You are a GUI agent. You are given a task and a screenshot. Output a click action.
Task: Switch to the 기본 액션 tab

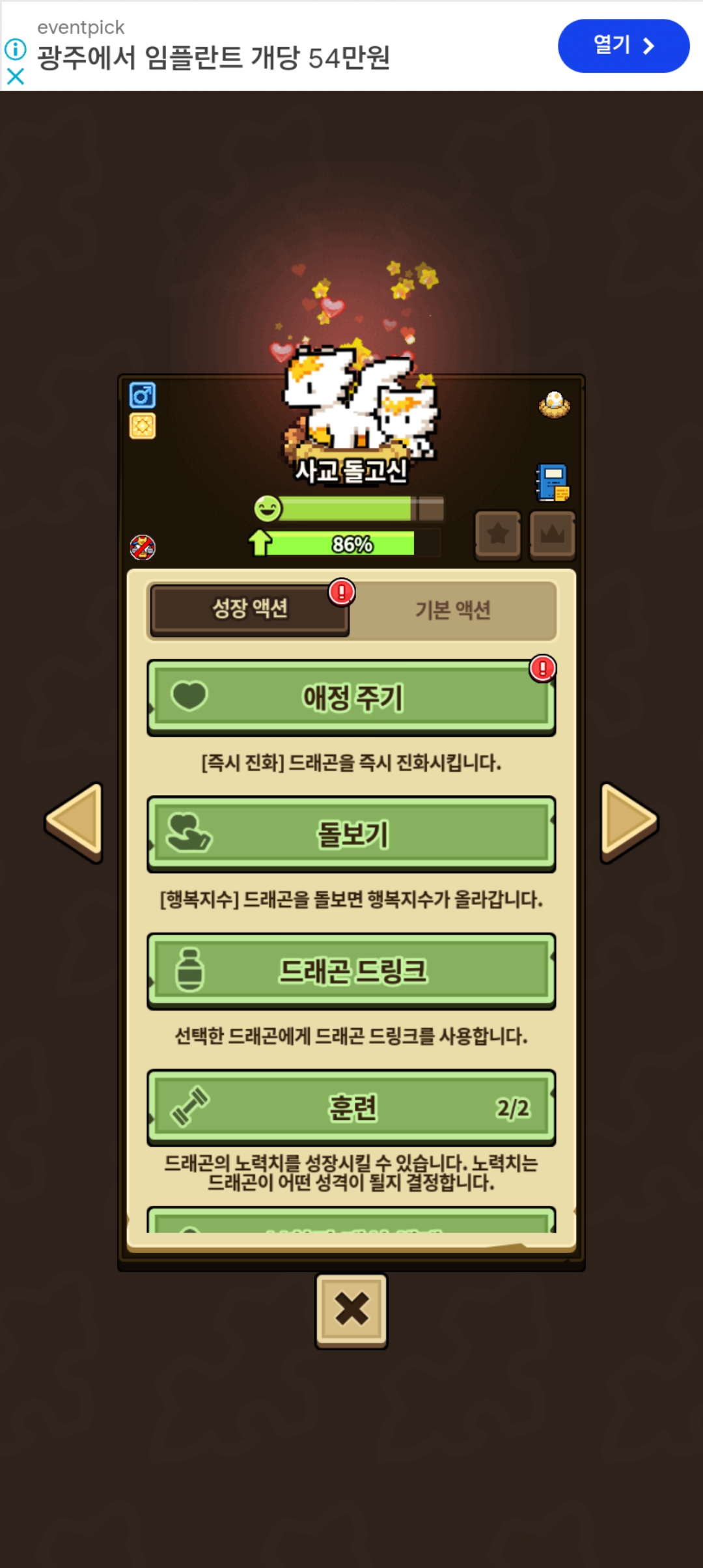(452, 610)
